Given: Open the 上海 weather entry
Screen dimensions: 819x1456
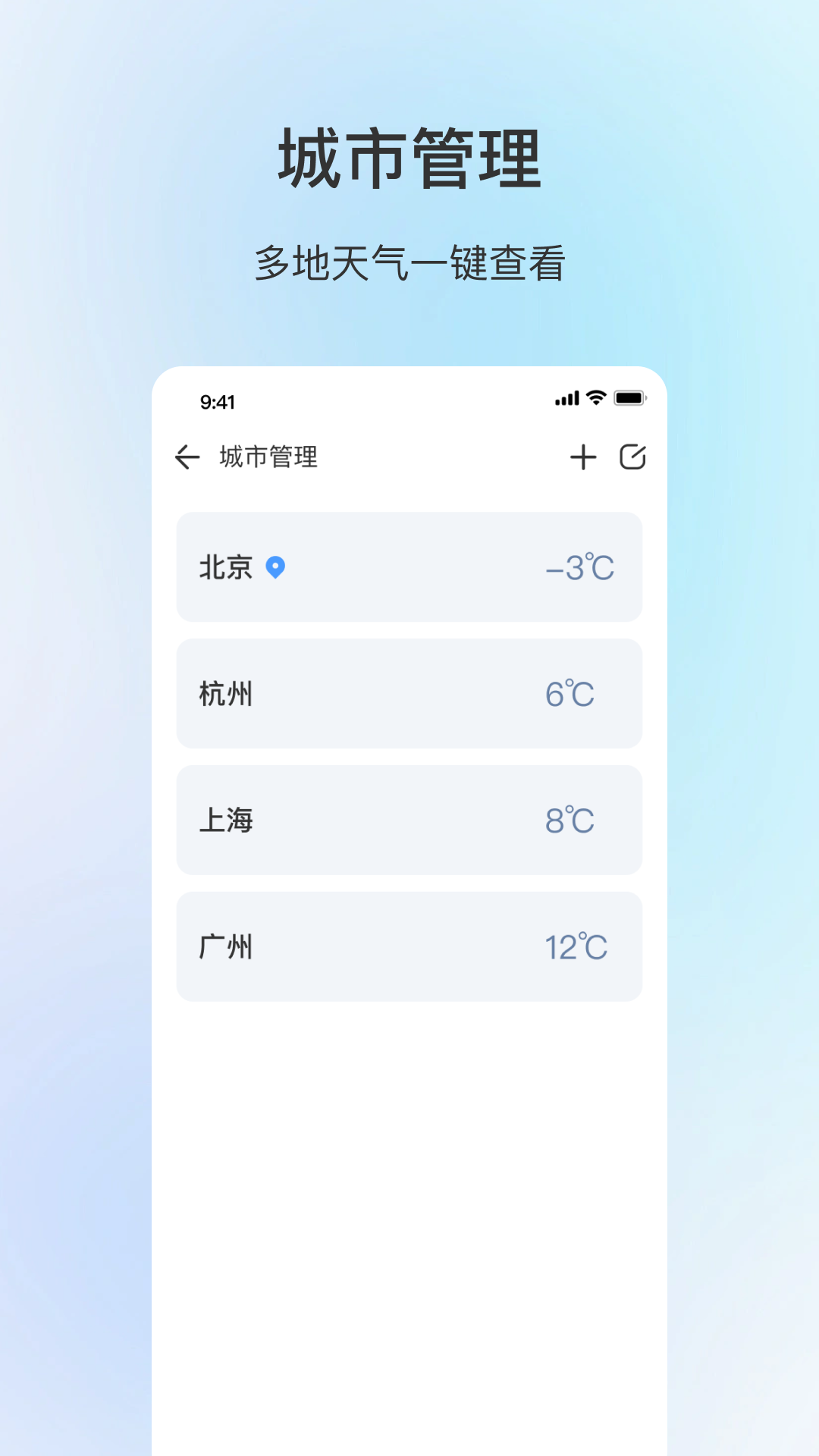Looking at the screenshot, I should [x=409, y=820].
